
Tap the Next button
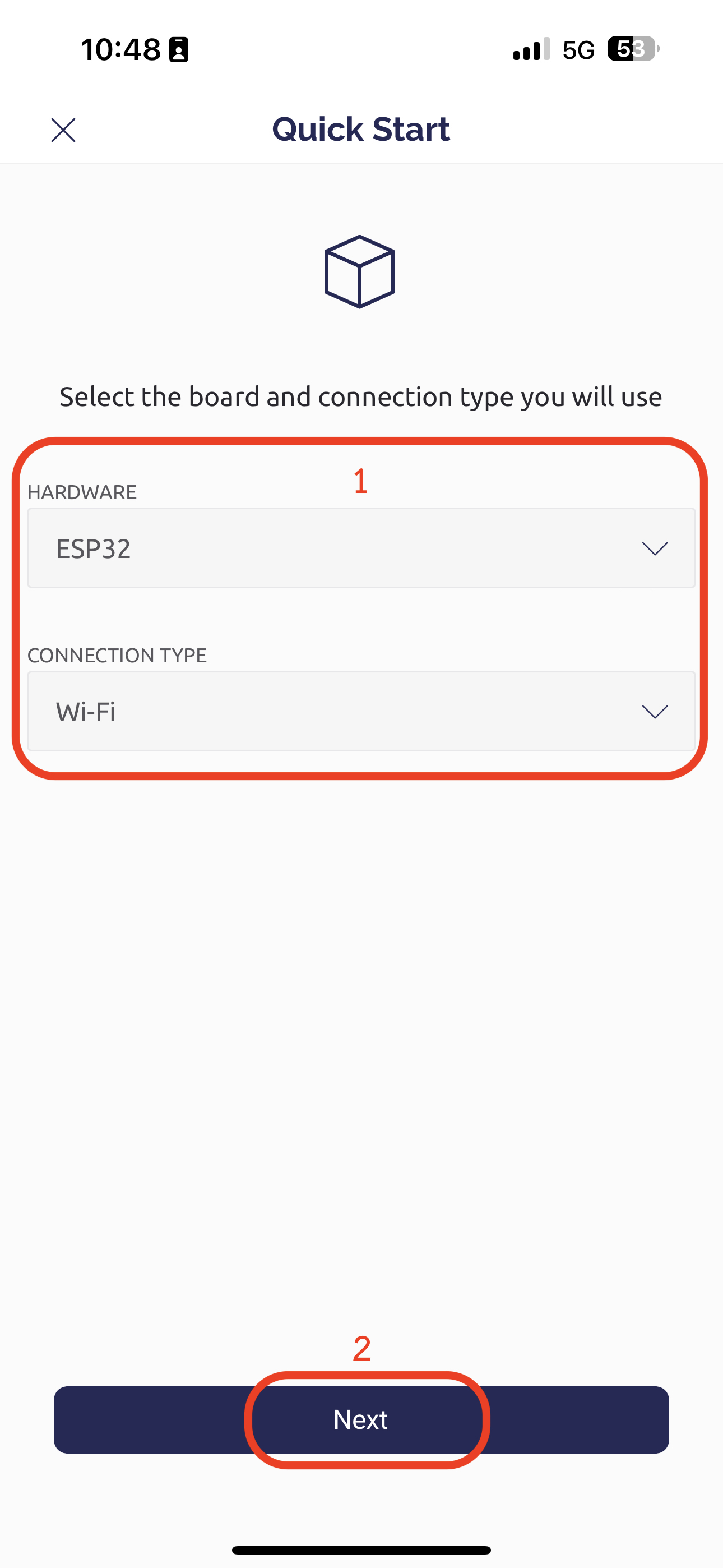coord(361,1419)
